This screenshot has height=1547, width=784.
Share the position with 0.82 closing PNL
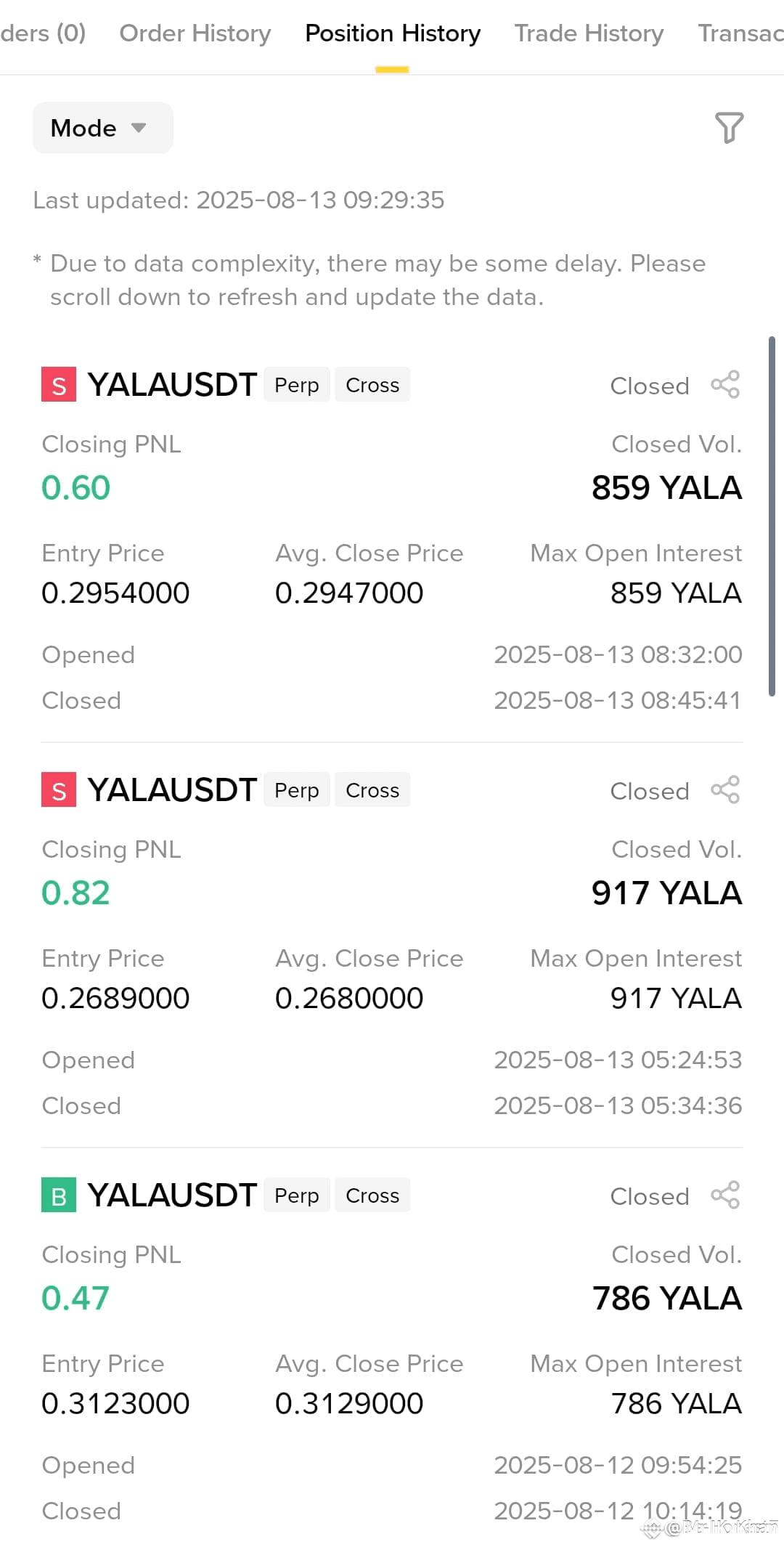725,790
